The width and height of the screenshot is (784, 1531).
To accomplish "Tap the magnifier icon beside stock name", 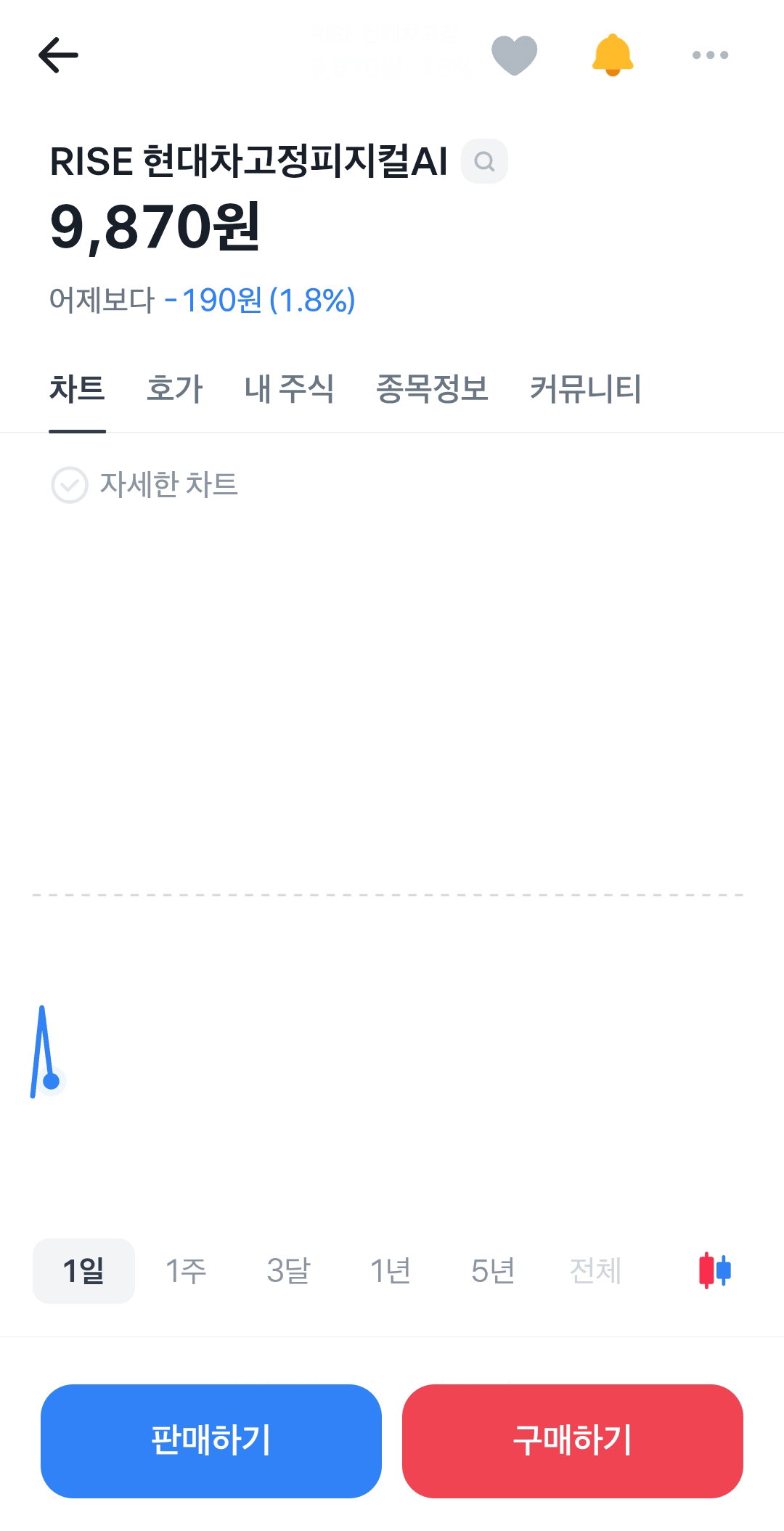I will pyautogui.click(x=484, y=161).
